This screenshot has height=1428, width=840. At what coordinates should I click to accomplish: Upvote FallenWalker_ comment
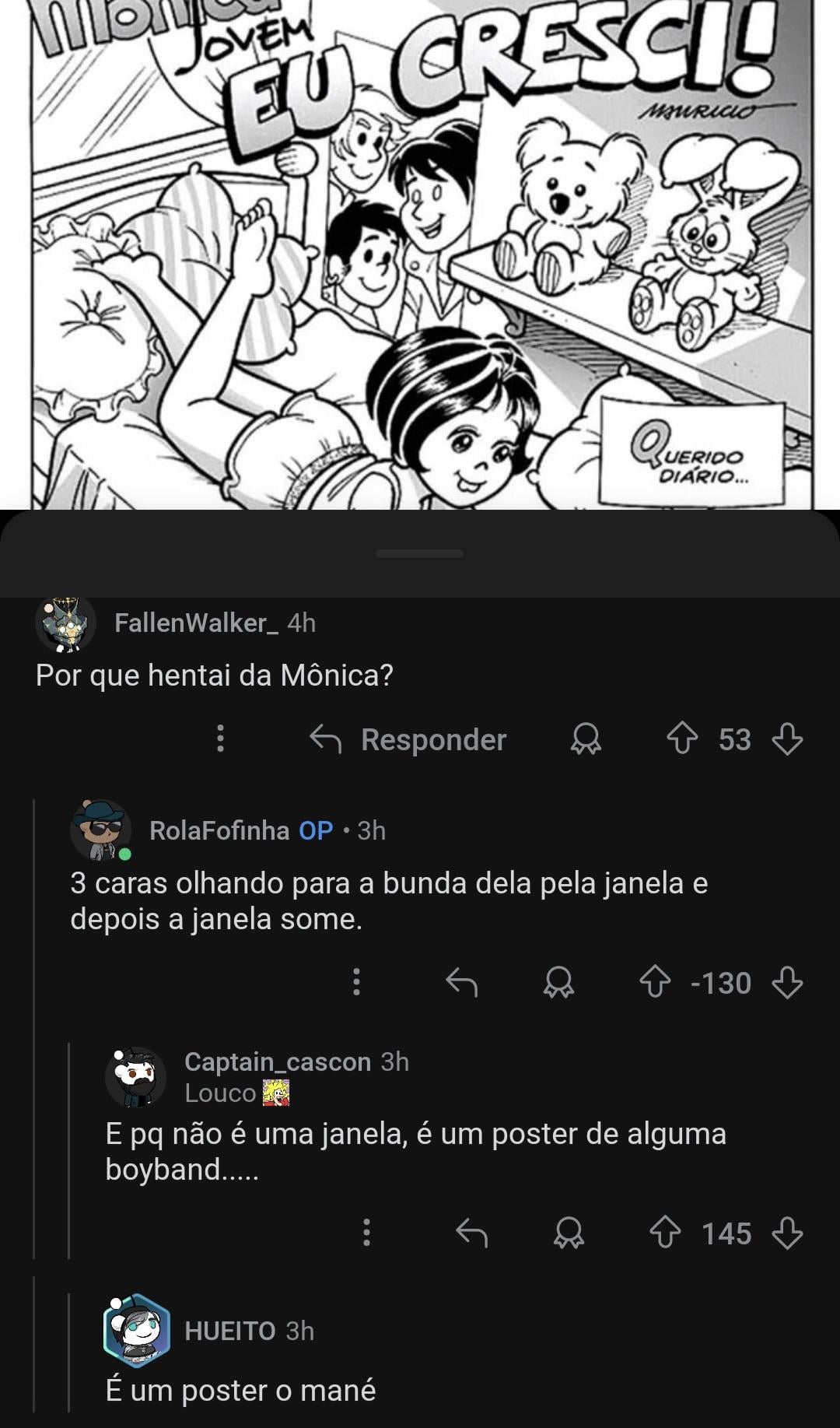click(682, 739)
